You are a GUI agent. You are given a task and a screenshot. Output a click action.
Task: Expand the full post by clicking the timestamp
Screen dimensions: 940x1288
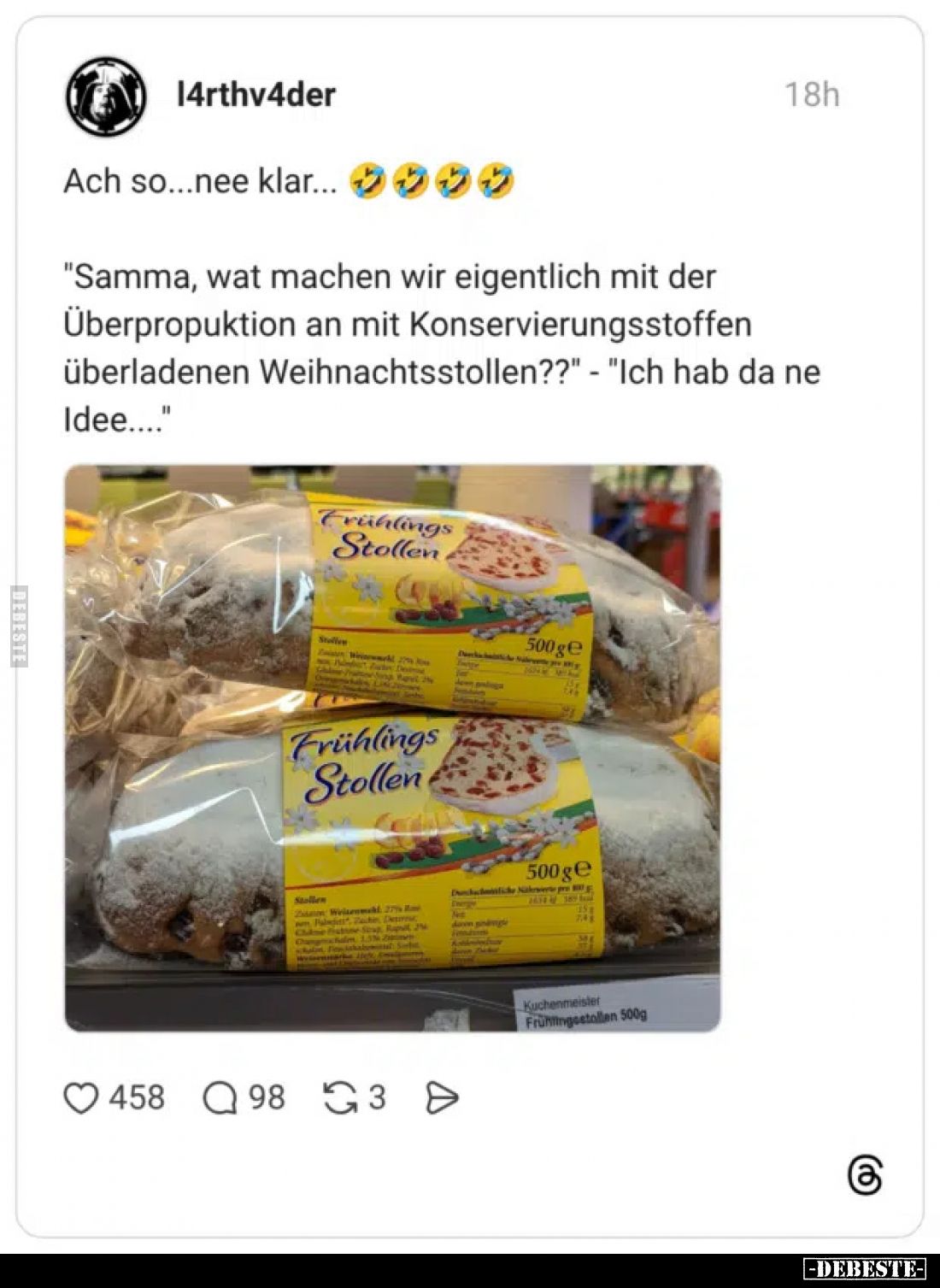(810, 92)
